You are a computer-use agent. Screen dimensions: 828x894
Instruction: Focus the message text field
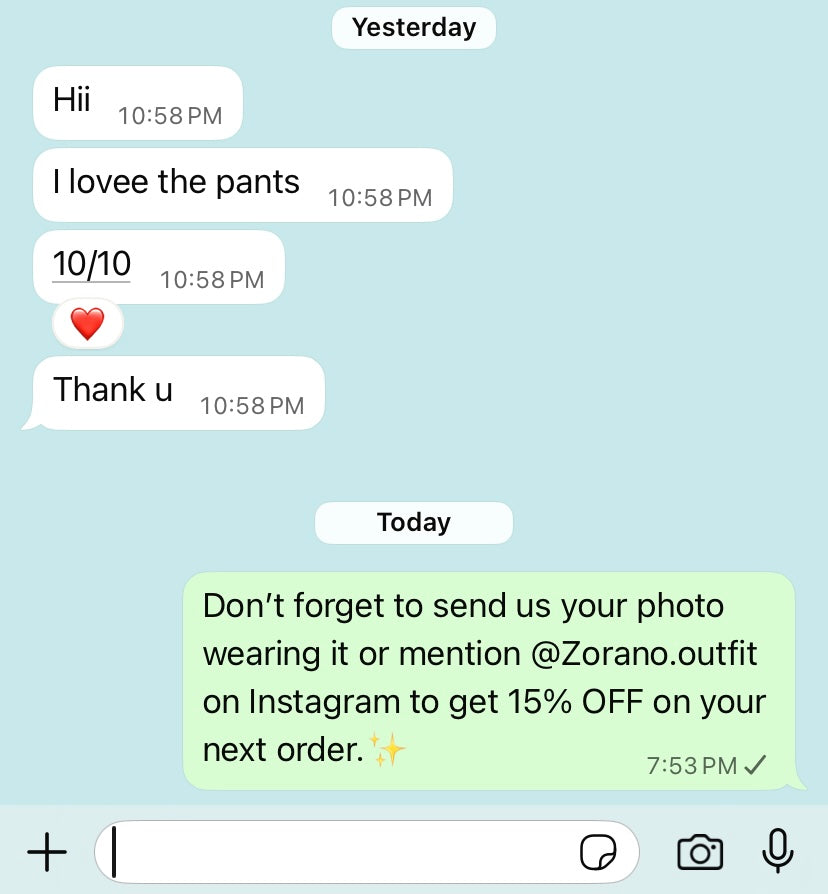(340, 852)
